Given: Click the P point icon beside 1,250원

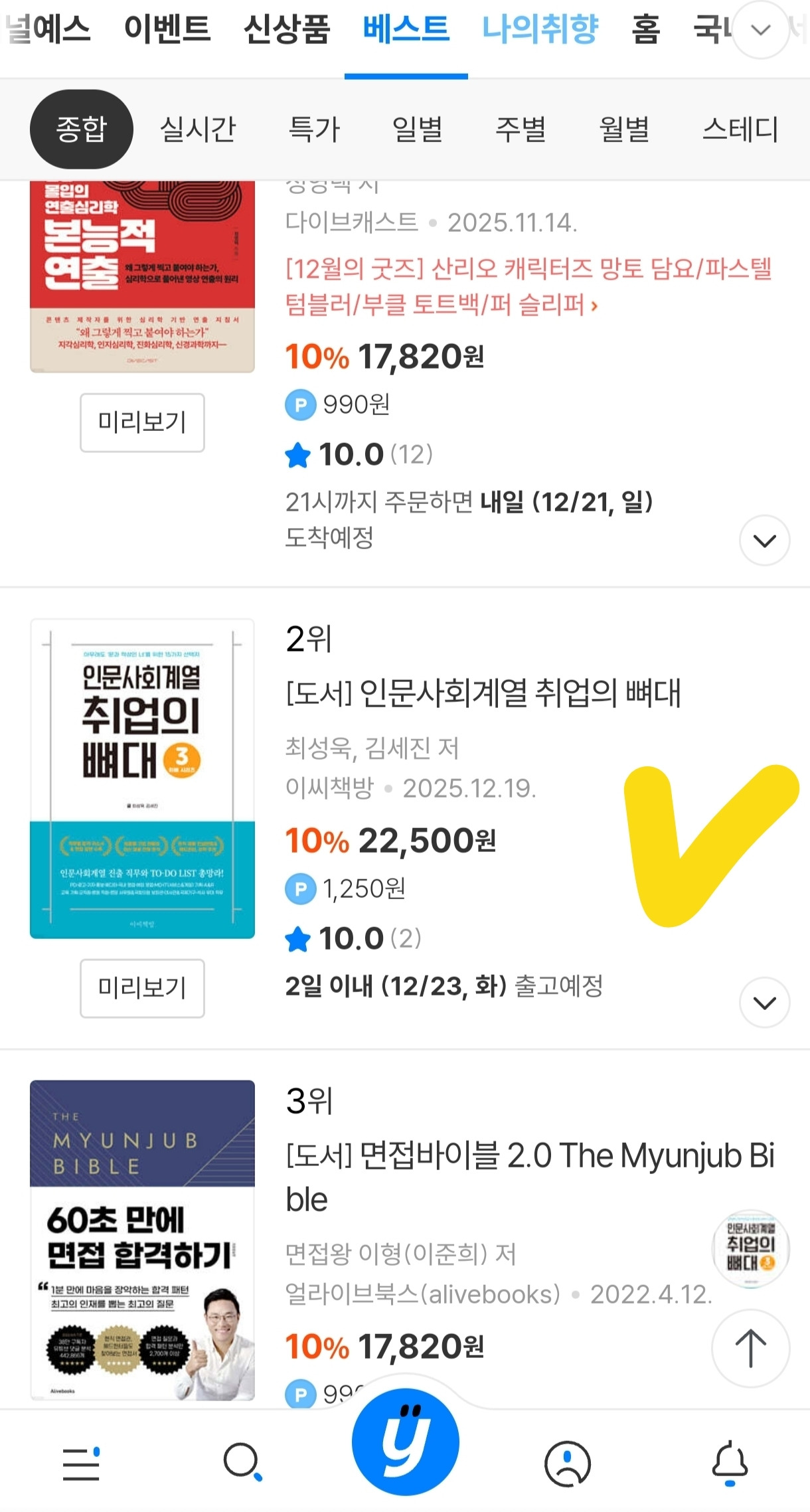Looking at the screenshot, I should [x=301, y=890].
